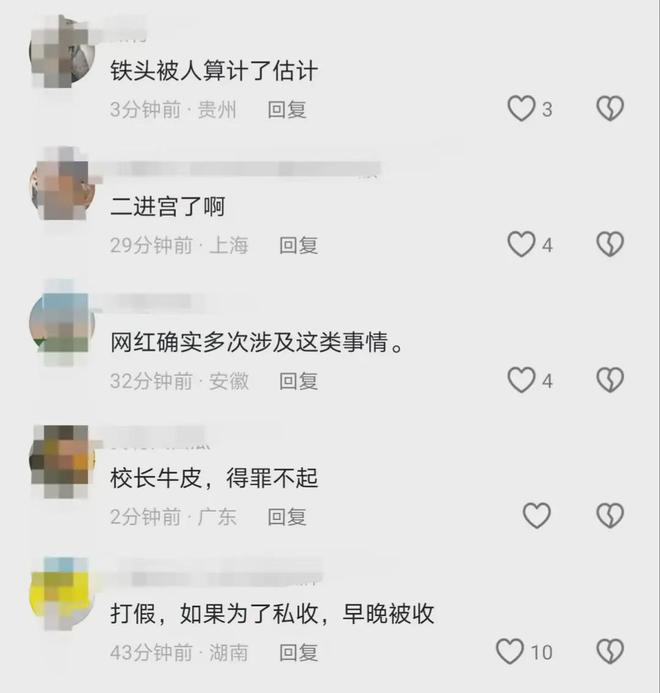Dislike the comment '二进宫了啊'

[x=610, y=244]
